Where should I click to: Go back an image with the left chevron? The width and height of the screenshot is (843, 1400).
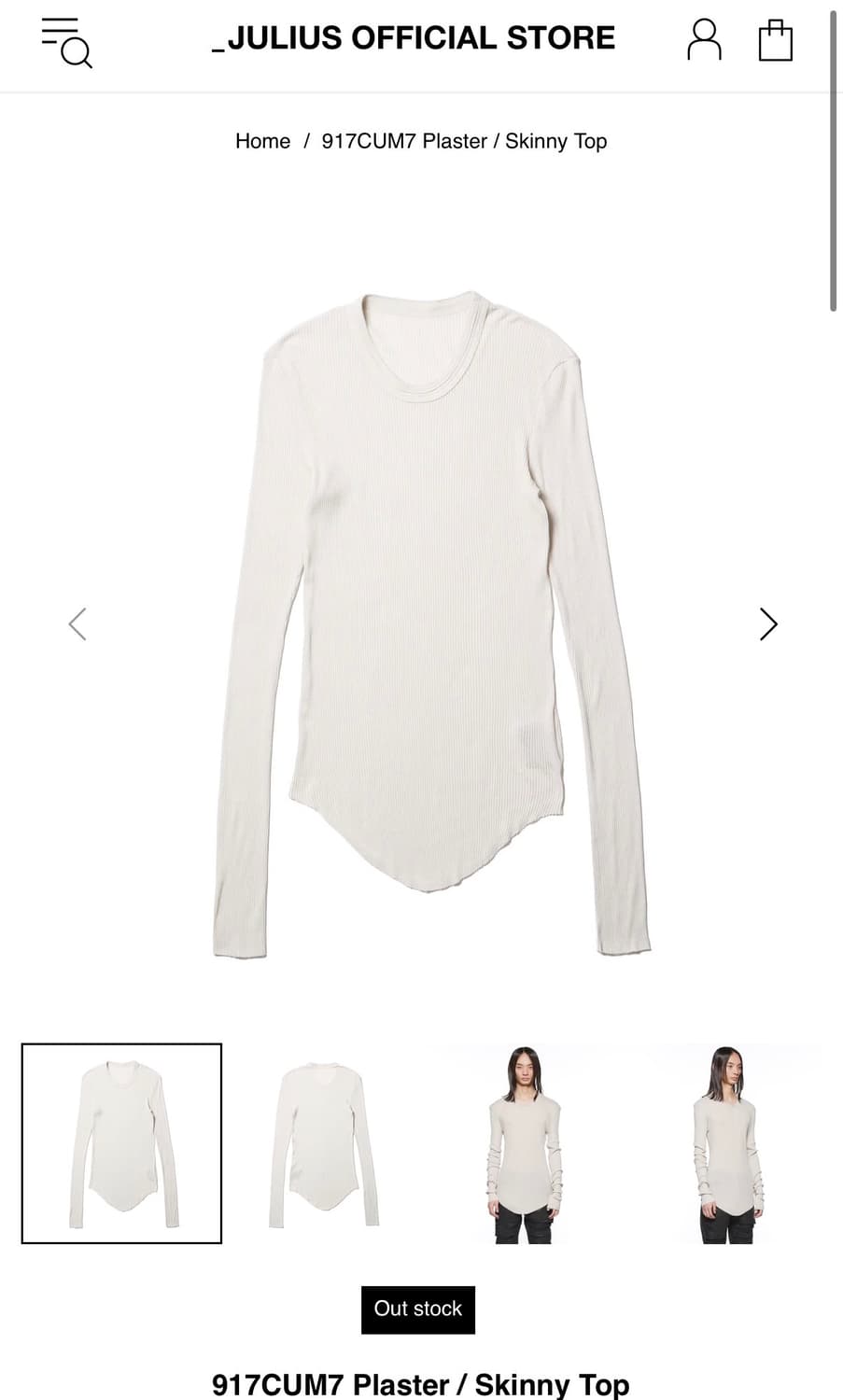coord(77,623)
